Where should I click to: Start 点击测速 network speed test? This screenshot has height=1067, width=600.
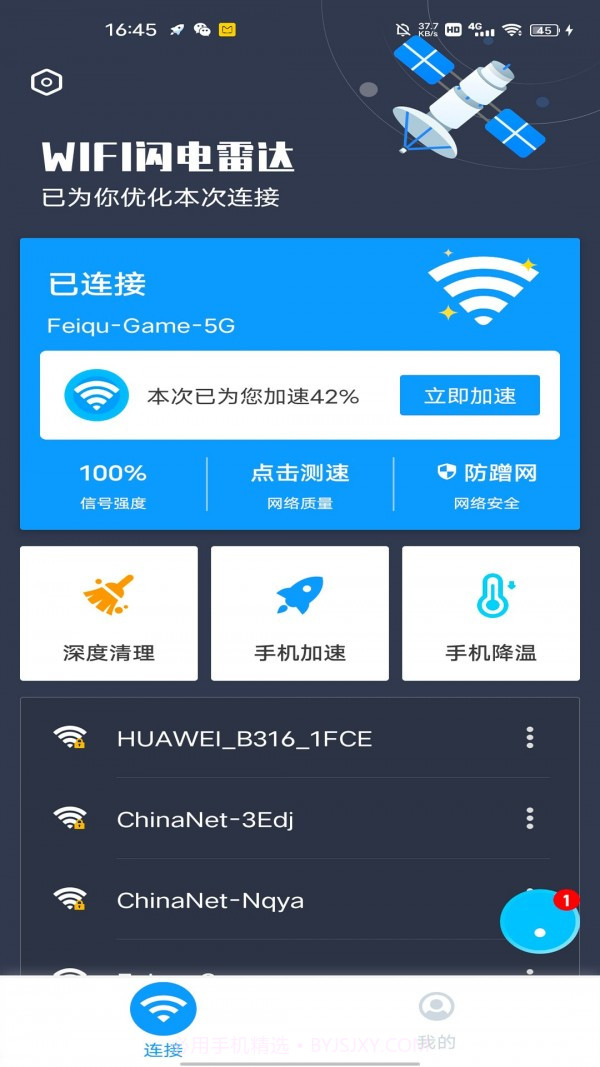(x=300, y=484)
